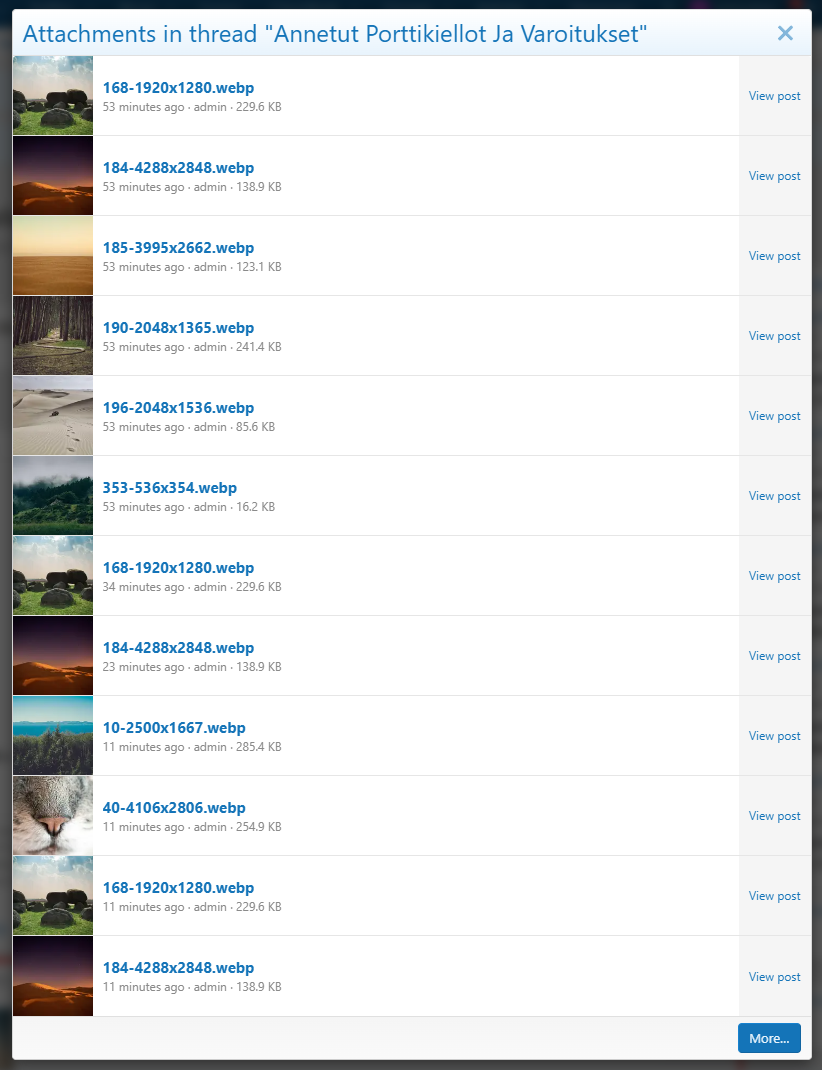Open 10-2500x1667.webp file link
Image resolution: width=822 pixels, height=1070 pixels.
pyautogui.click(x=174, y=728)
